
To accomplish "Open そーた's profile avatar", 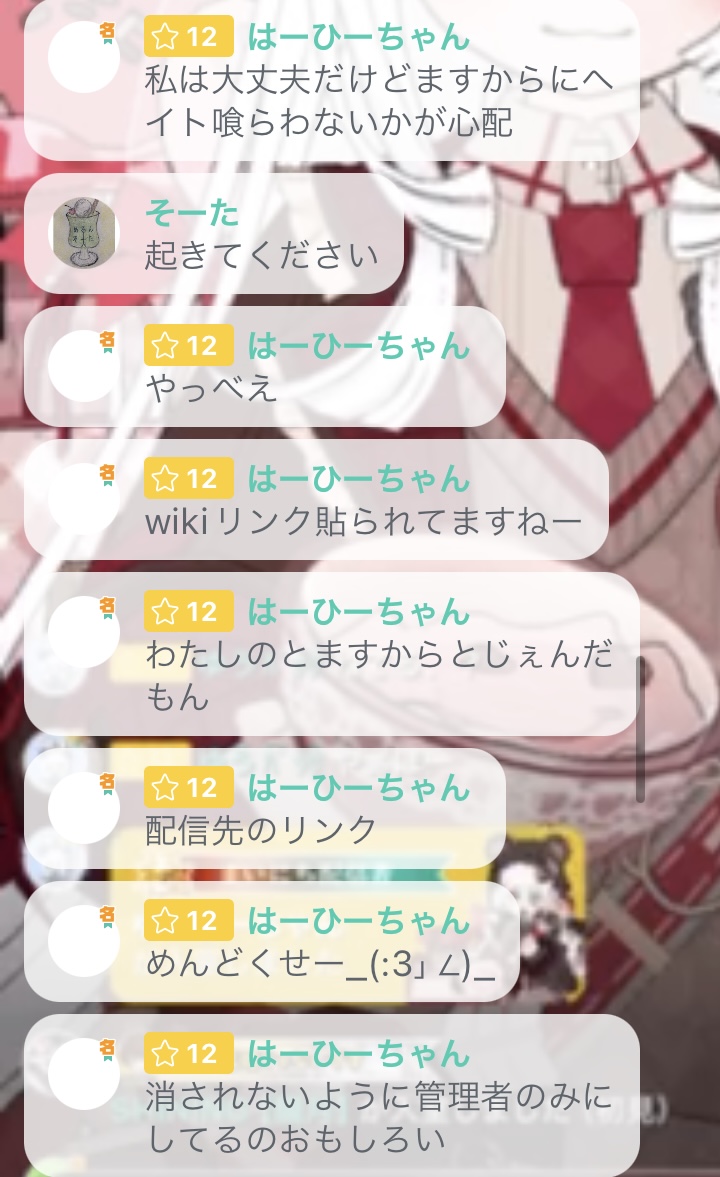I will click(84, 233).
